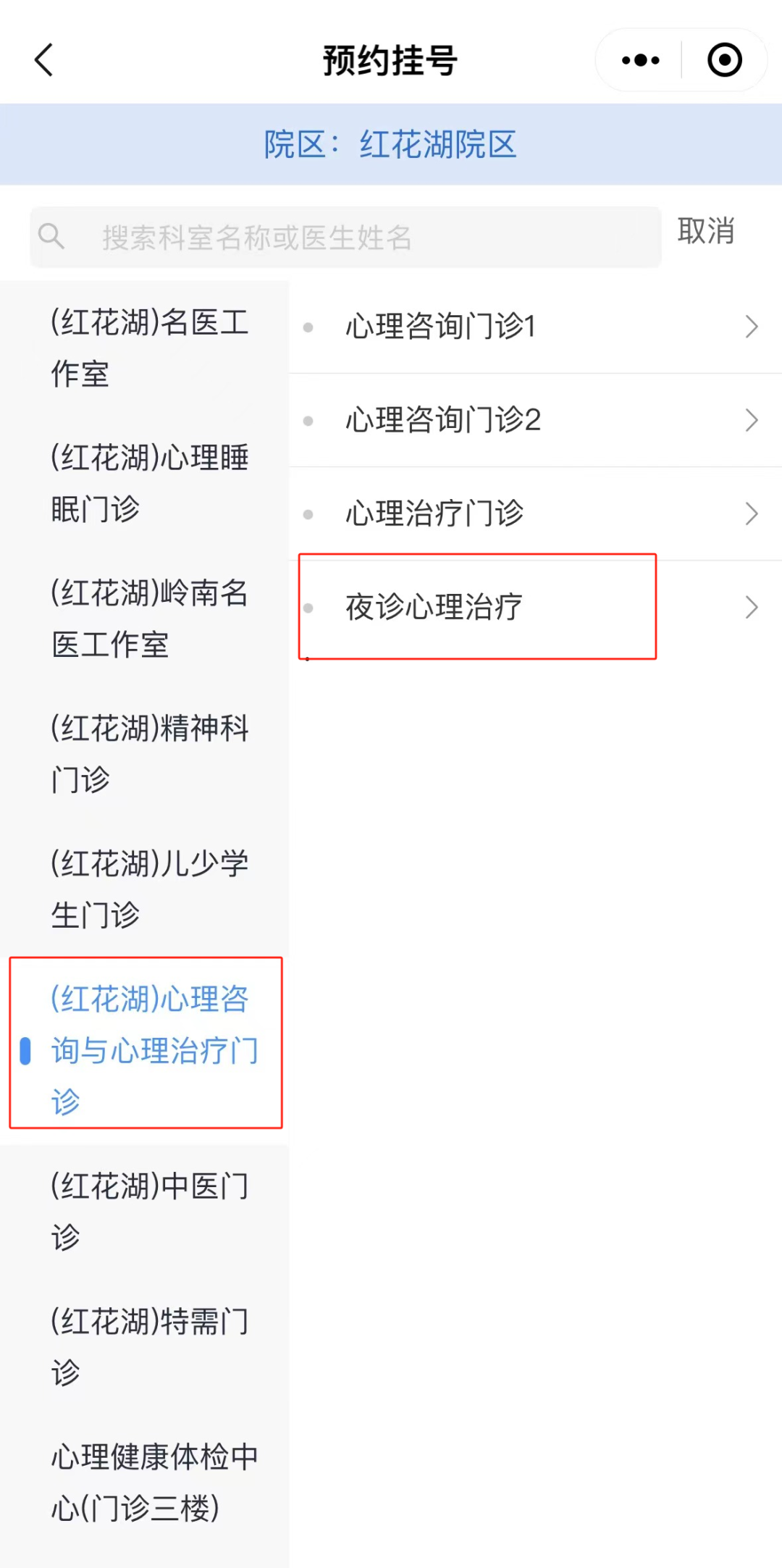Select (红花湖)岭南名医工作室 category
The image size is (782, 1568).
point(148,619)
